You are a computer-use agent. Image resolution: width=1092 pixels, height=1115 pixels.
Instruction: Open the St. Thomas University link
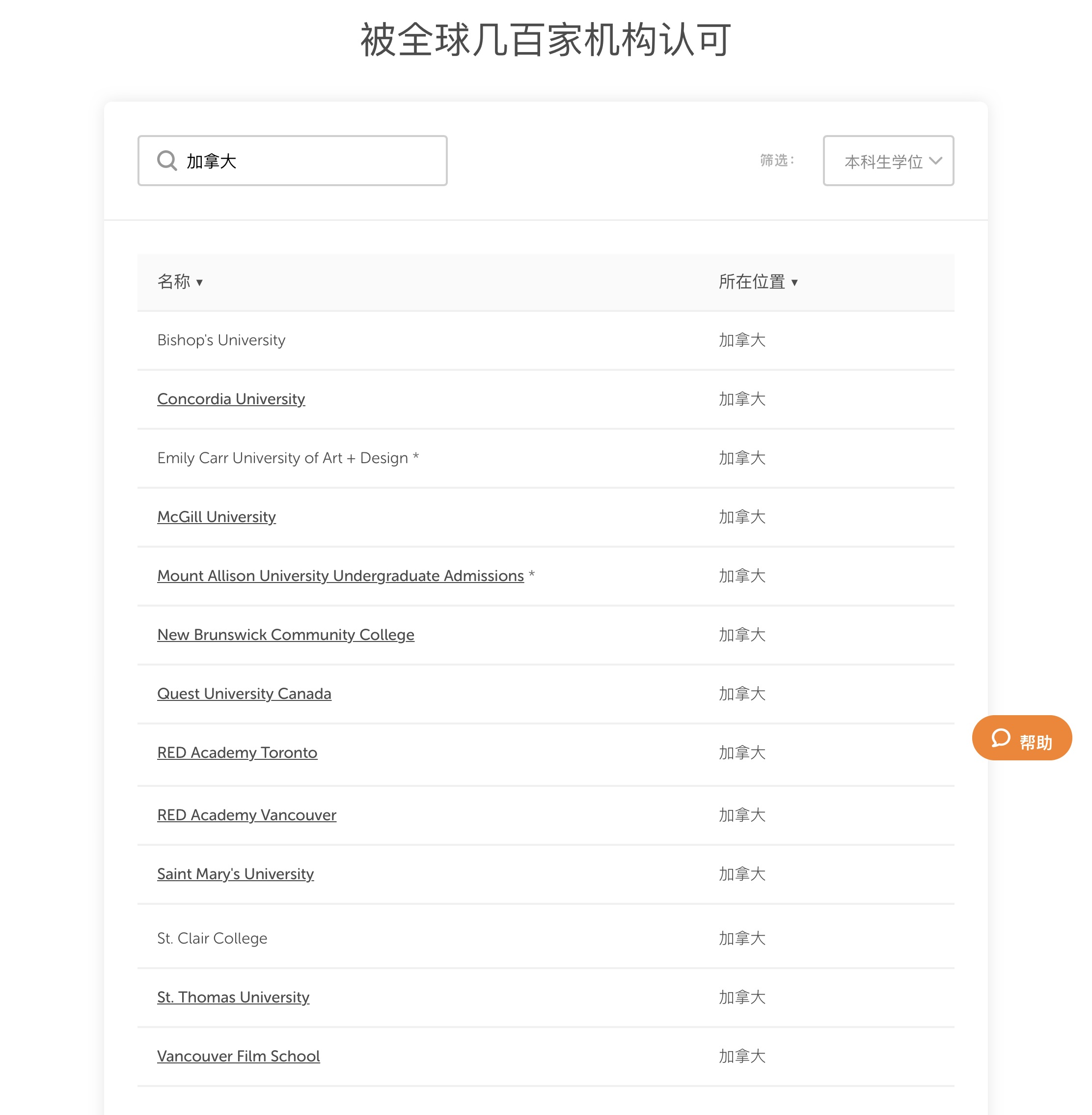pos(233,997)
